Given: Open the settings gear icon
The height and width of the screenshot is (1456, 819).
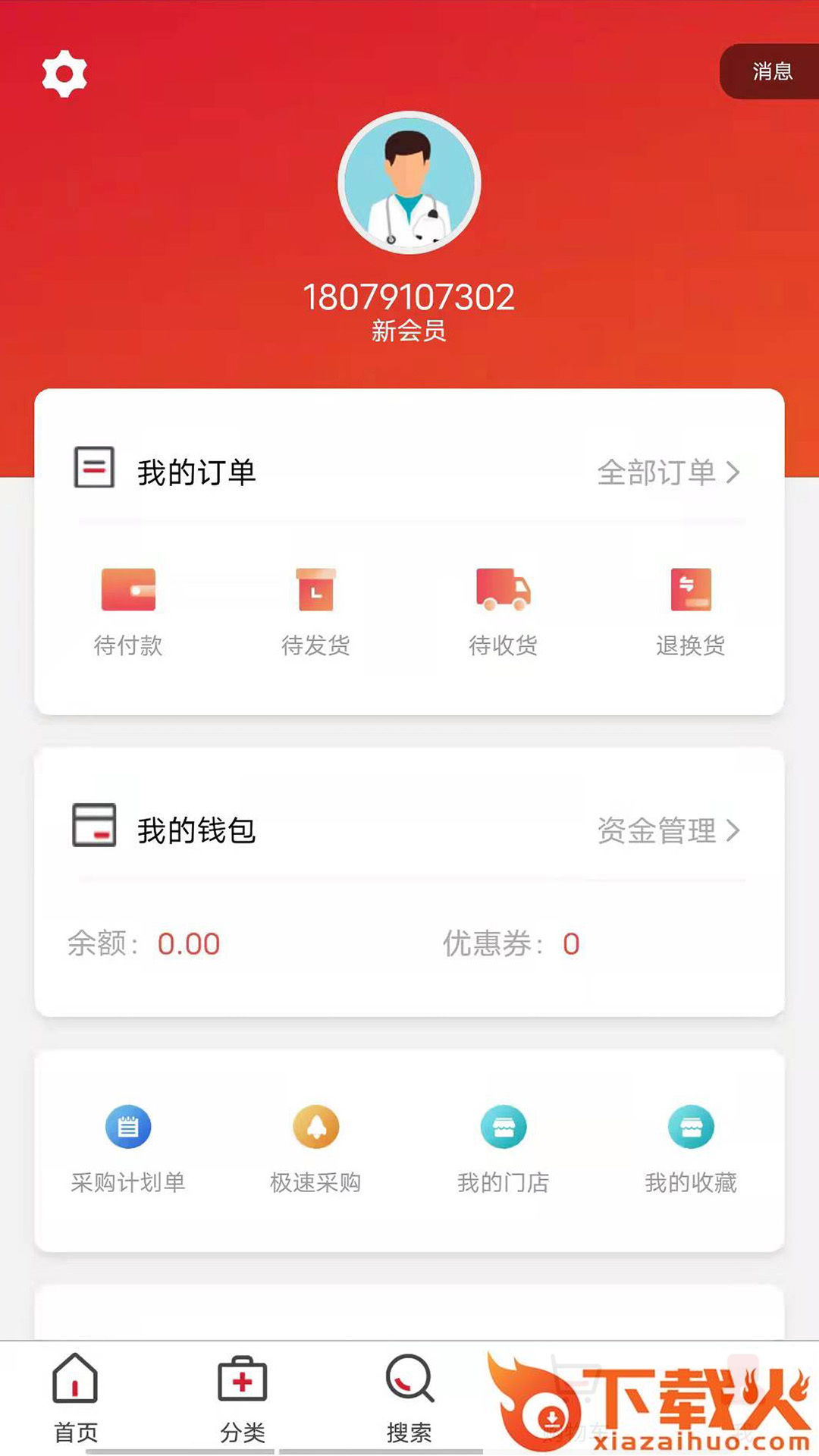Looking at the screenshot, I should click(64, 74).
